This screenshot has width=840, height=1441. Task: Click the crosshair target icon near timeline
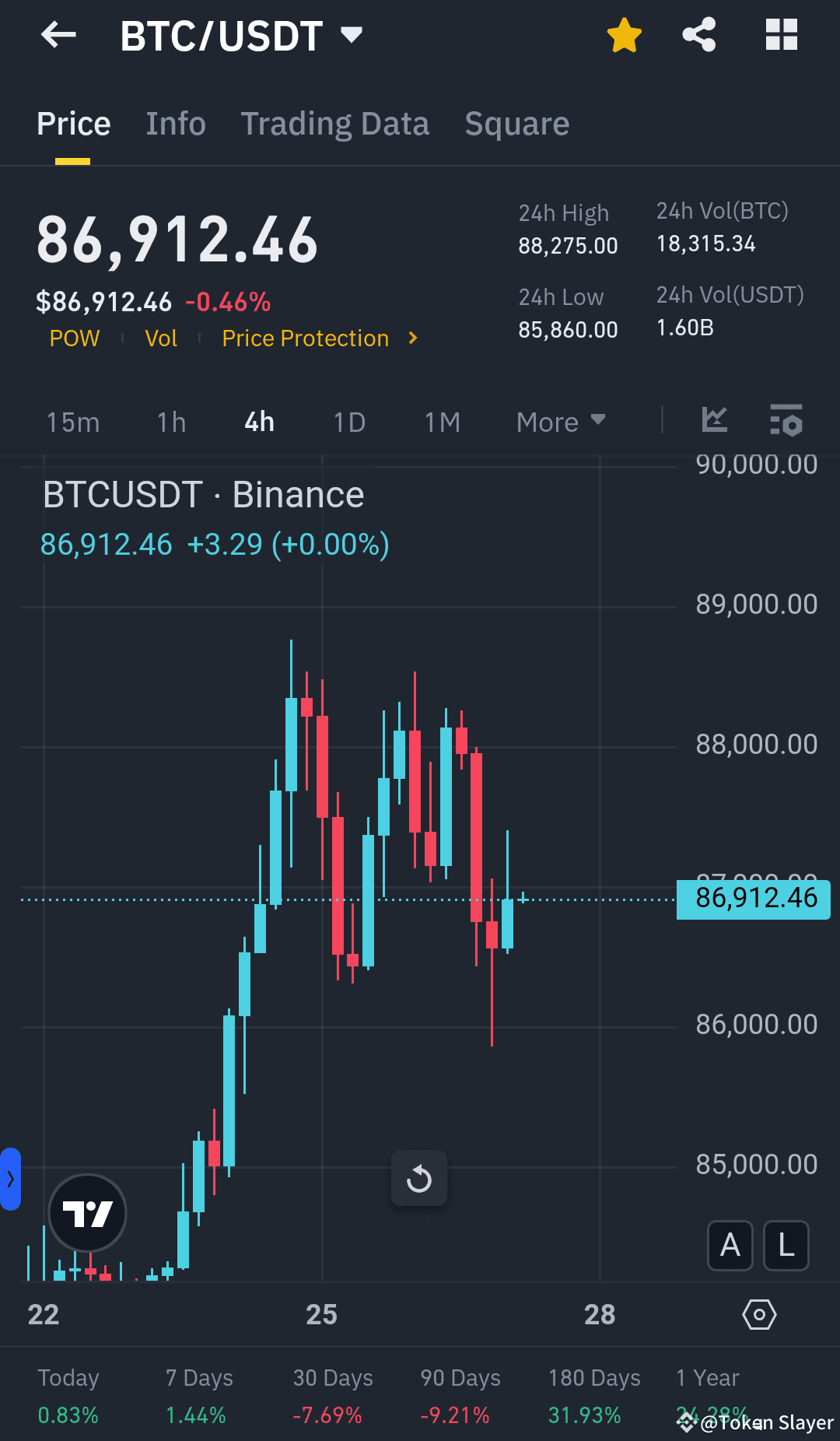pos(759,1315)
